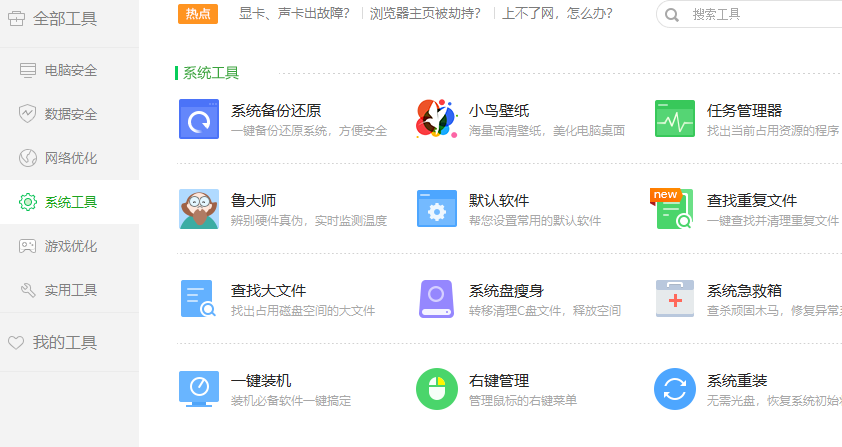Launch 查找大文件 tool

(x=268, y=291)
